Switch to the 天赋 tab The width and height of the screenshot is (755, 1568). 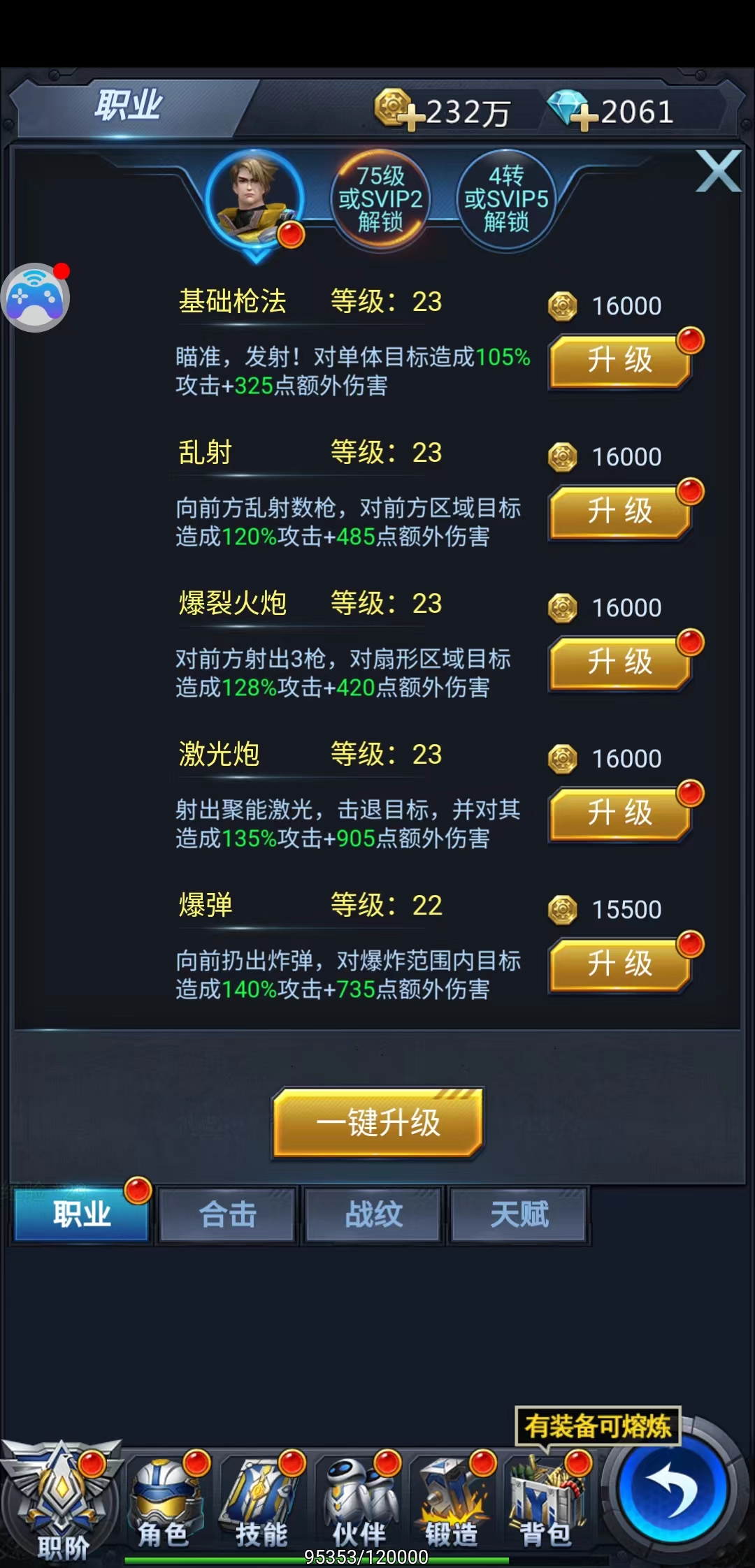[x=519, y=1214]
